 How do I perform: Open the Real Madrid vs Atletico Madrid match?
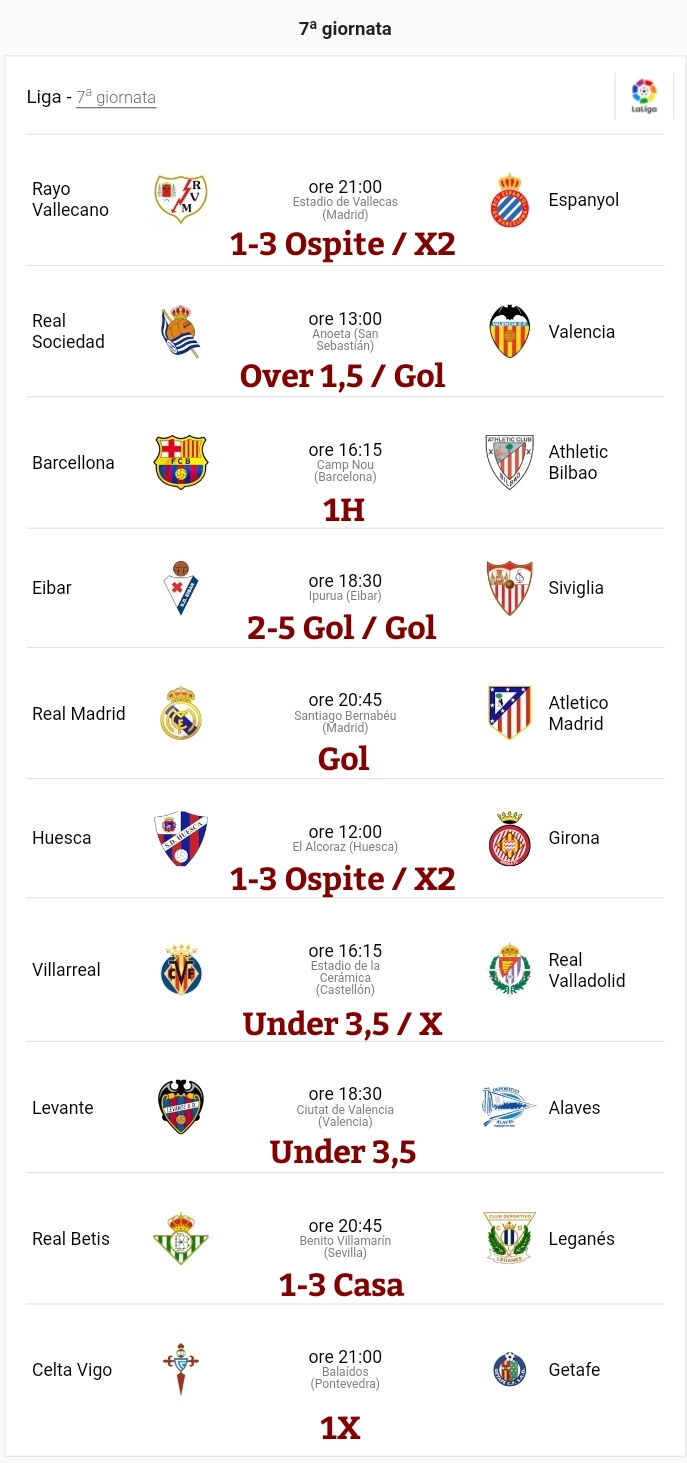click(344, 713)
